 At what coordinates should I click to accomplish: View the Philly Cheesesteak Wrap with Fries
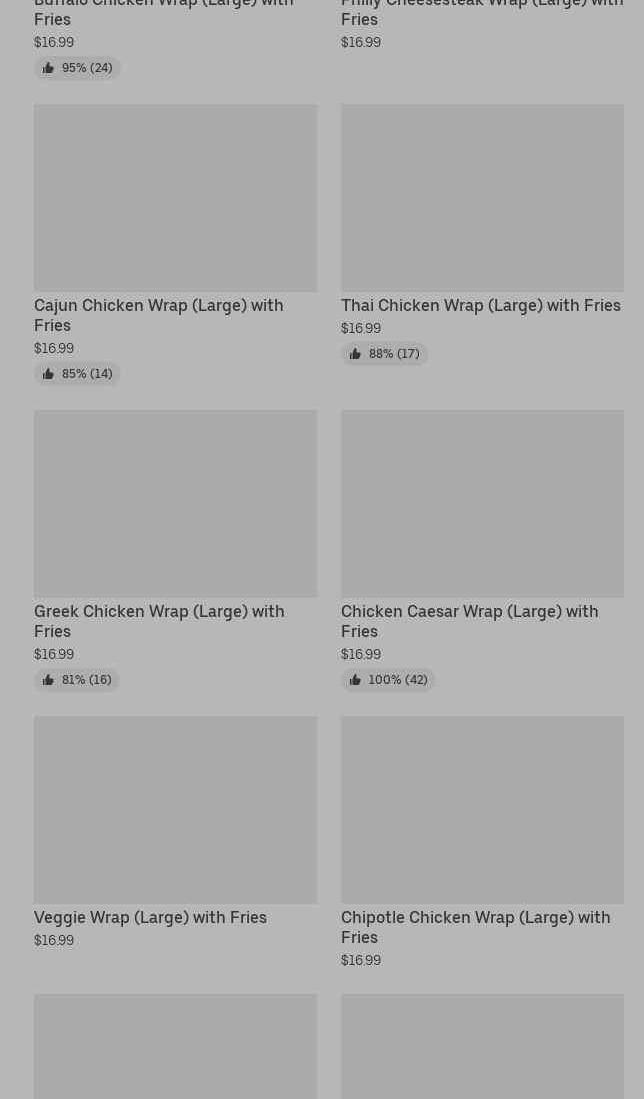482,25
